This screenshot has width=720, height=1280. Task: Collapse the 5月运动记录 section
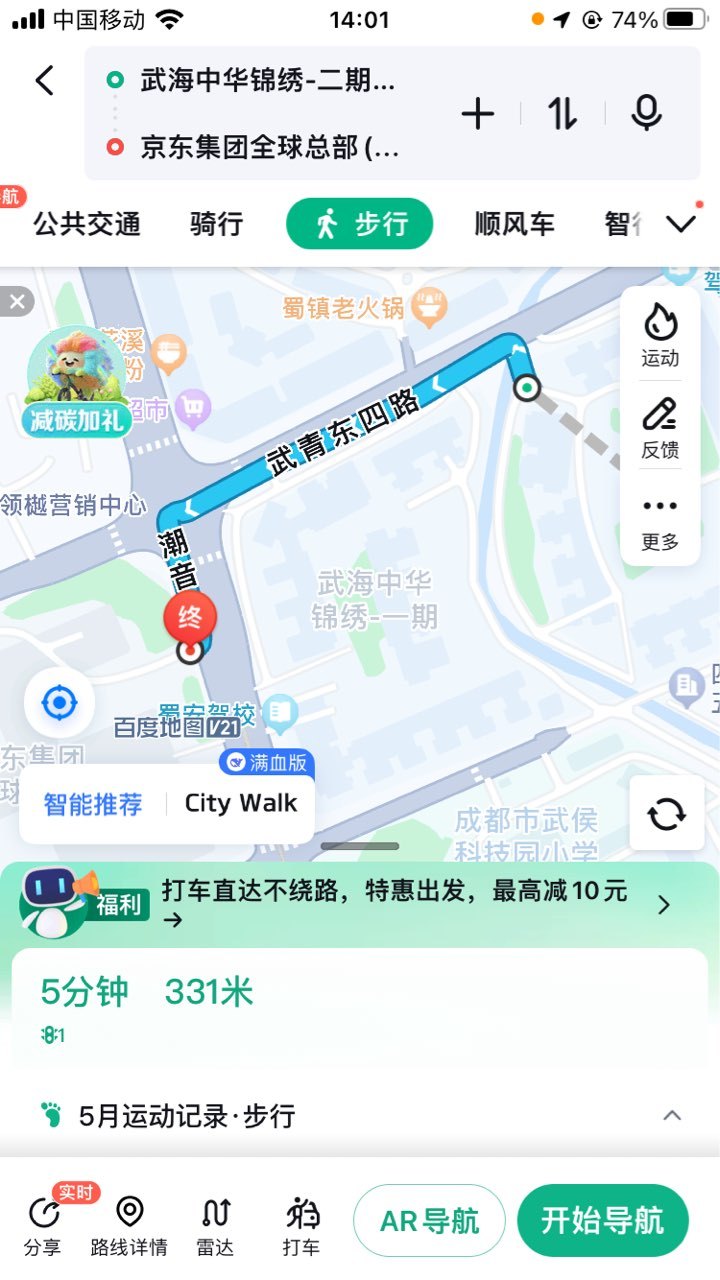click(x=672, y=1115)
